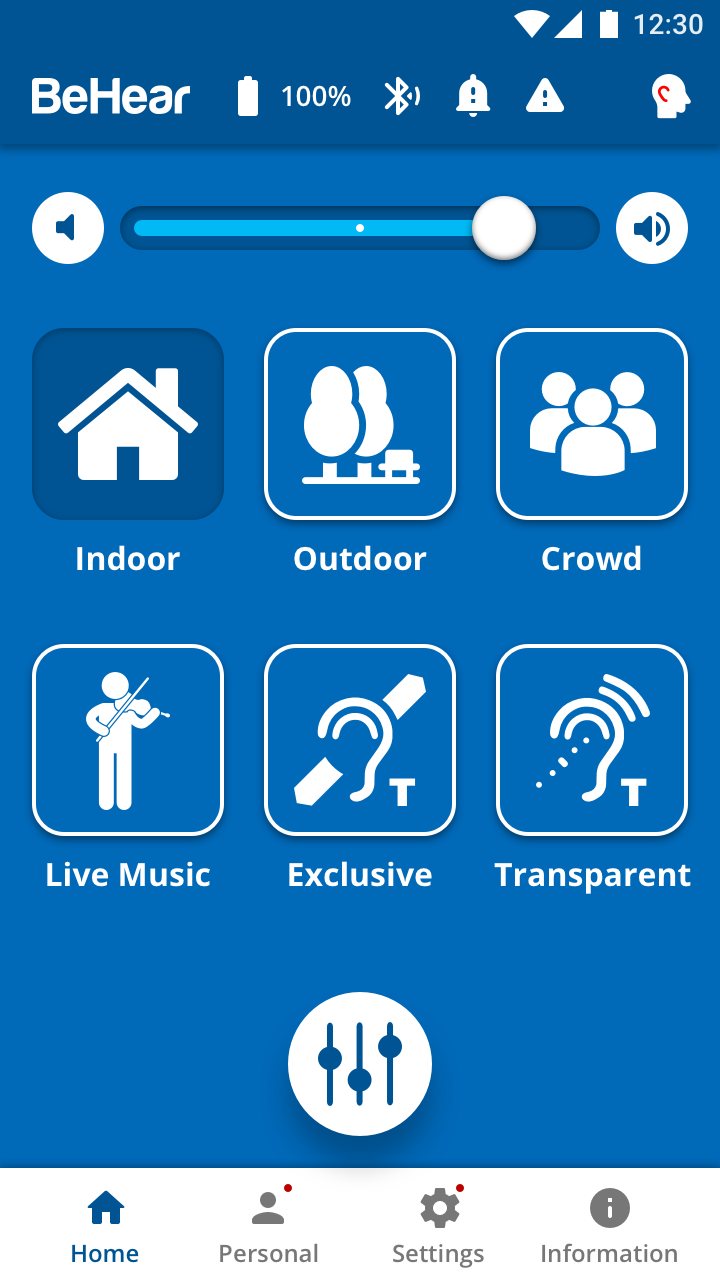Screen dimensions: 720x1278
Task: Go to the Home tab
Action: tap(105, 1224)
